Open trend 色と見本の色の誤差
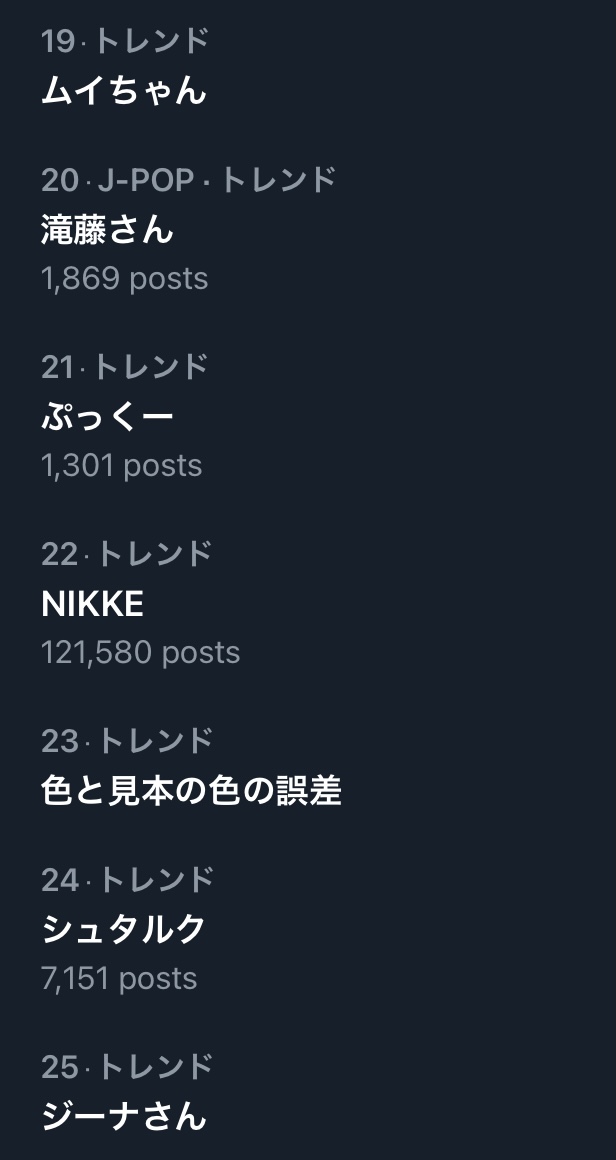Viewport: 616px width, 1160px height. coord(191,791)
